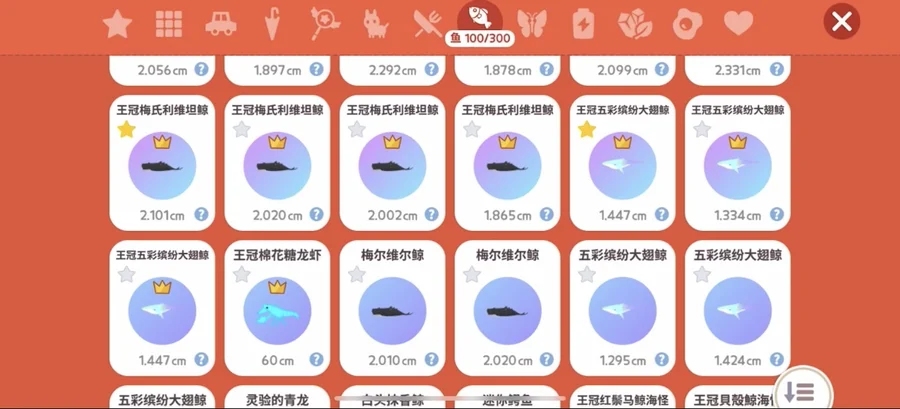
Task: Switch to the star favorites tab
Action: click(117, 22)
